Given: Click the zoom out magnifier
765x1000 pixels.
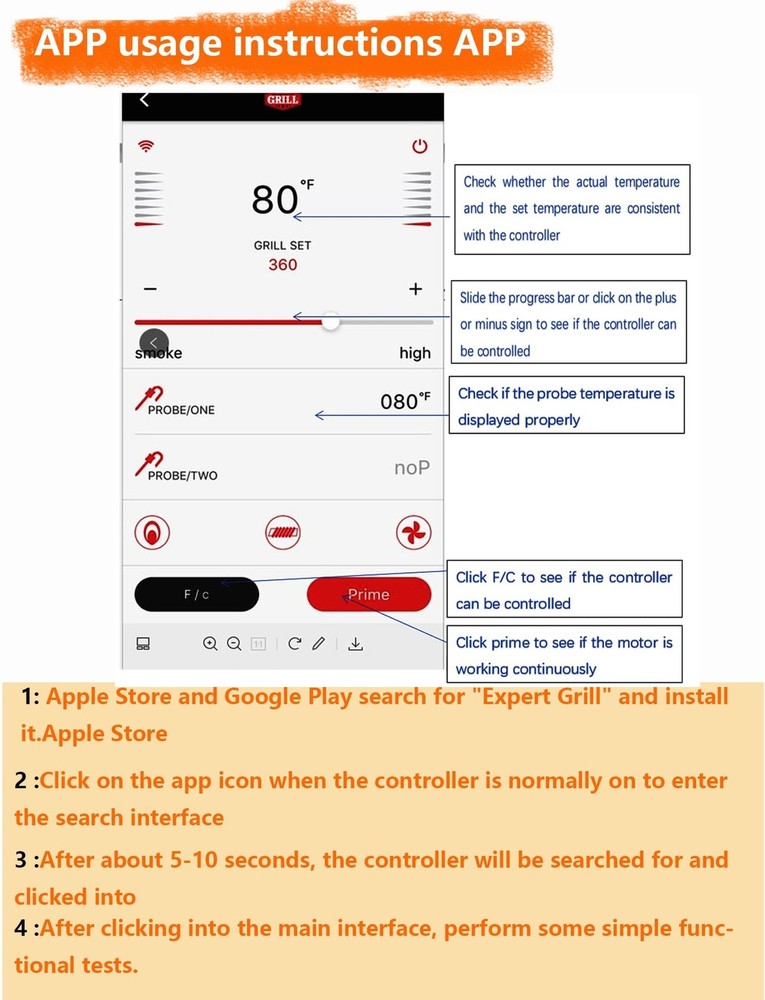Looking at the screenshot, I should 234,644.
